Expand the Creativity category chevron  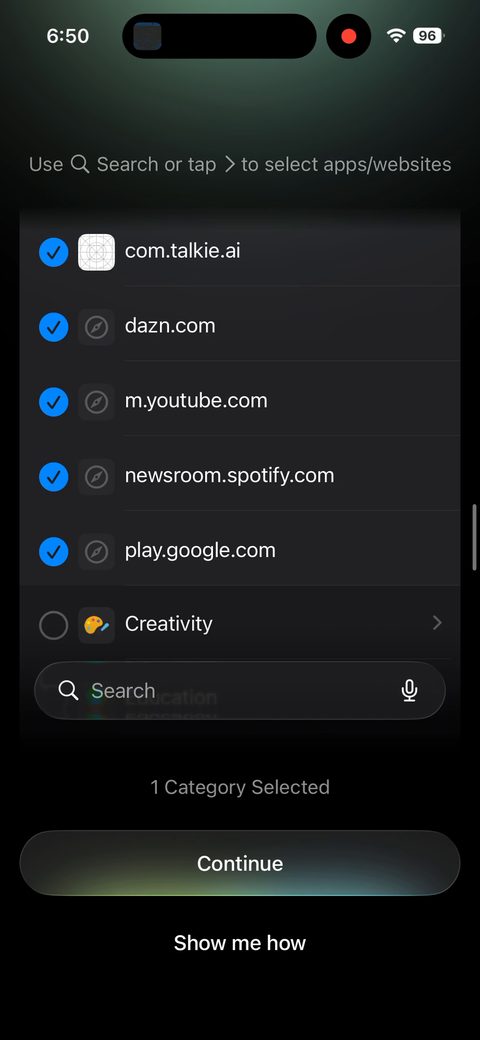point(437,623)
